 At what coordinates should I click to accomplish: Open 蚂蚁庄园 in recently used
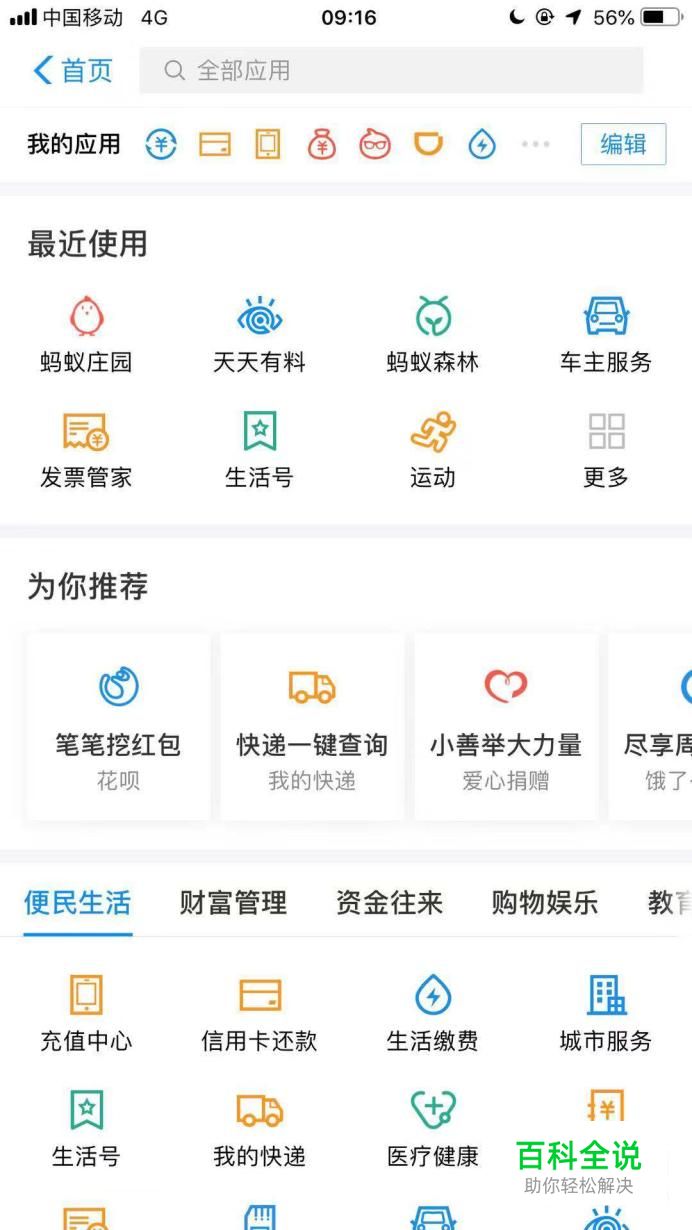point(86,335)
